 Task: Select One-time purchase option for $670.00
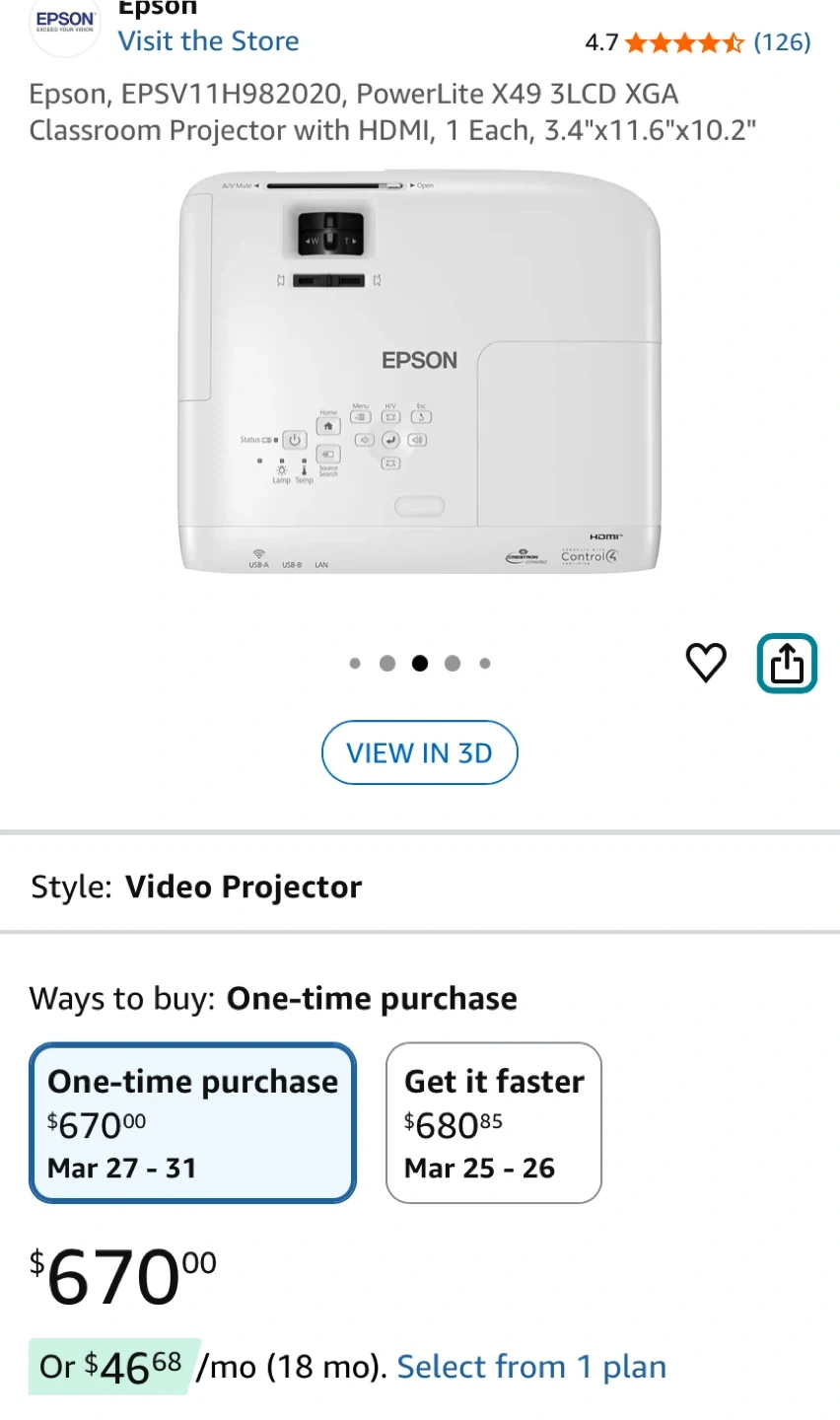click(x=193, y=1122)
